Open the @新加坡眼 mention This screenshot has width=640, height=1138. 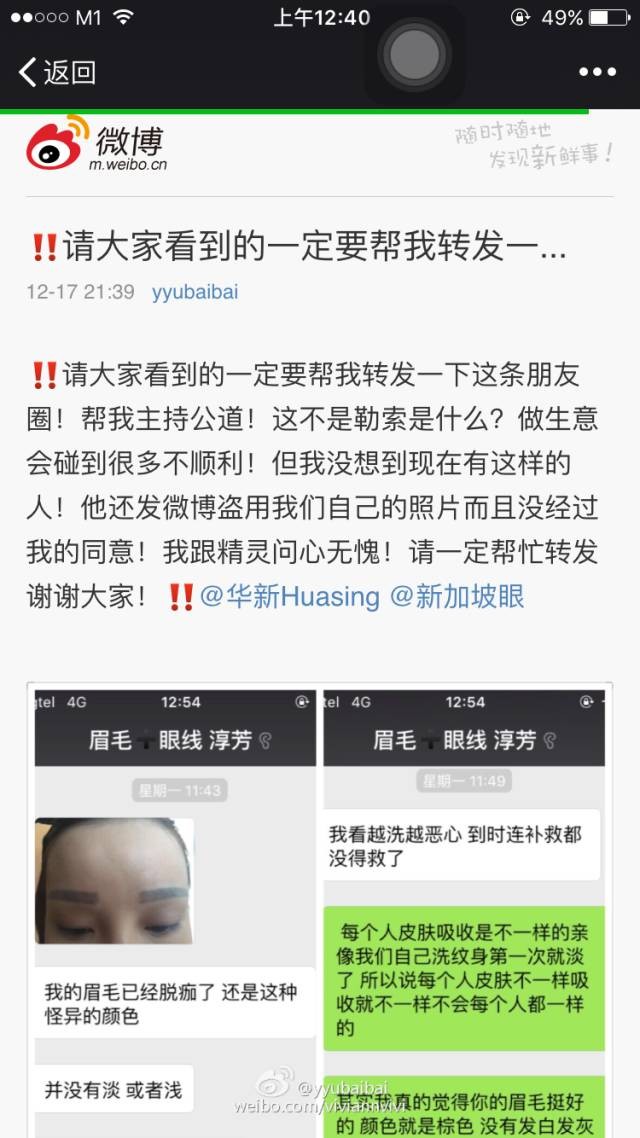(x=457, y=597)
